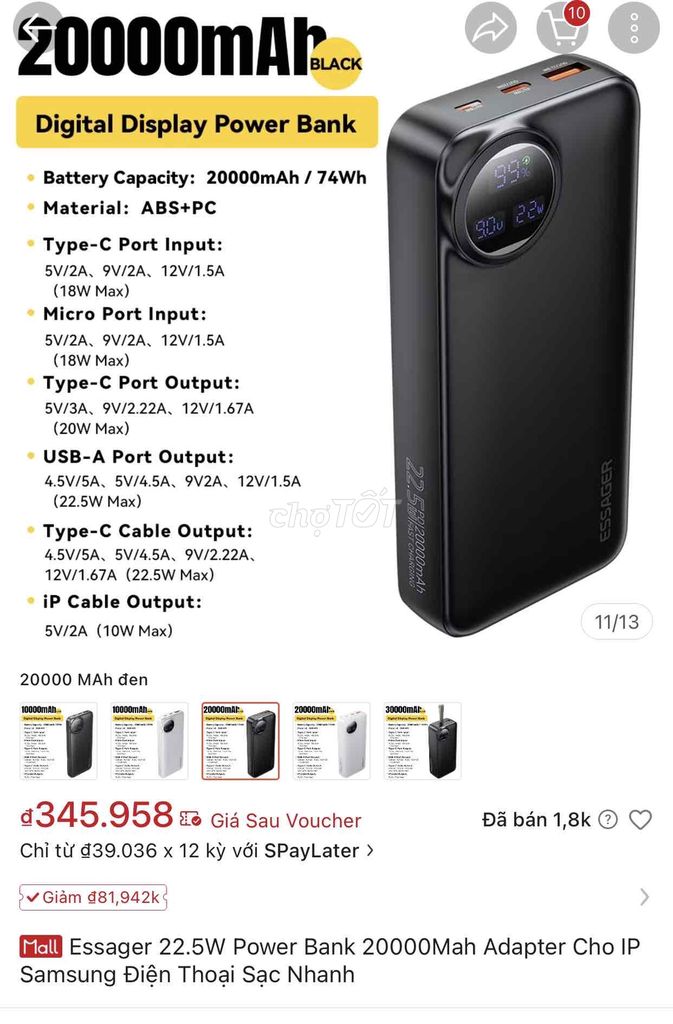This screenshot has width=673, height=1024.
Task: Open the shopping cart with 10 items
Action: tap(562, 29)
